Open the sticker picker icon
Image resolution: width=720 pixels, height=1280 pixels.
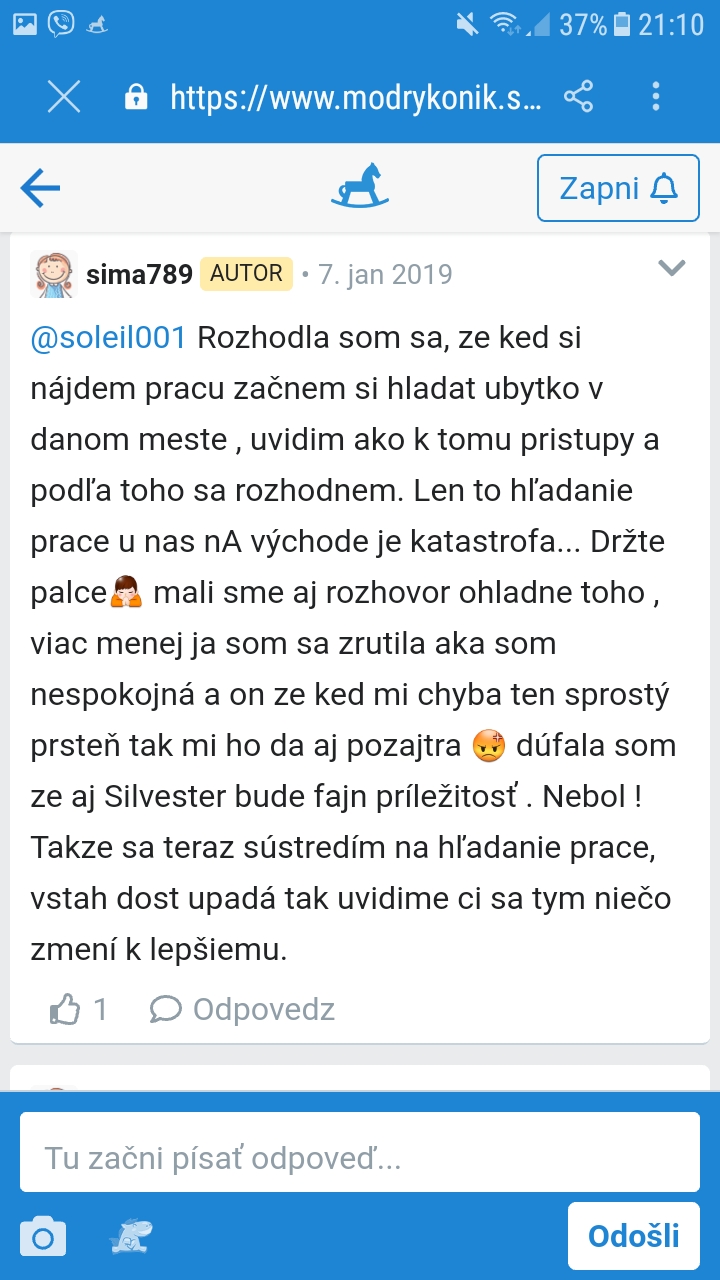point(131,1237)
